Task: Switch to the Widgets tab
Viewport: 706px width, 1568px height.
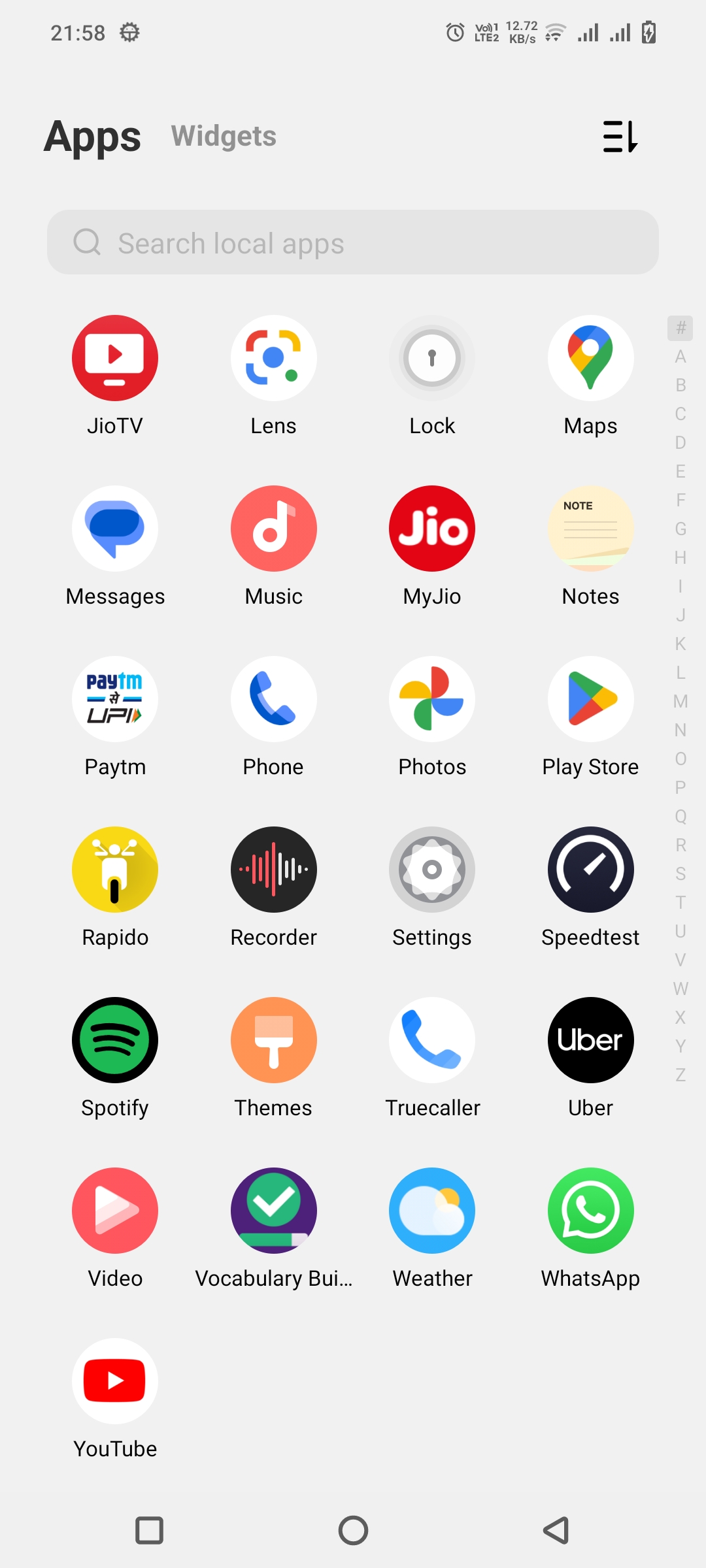Action: pyautogui.click(x=223, y=136)
